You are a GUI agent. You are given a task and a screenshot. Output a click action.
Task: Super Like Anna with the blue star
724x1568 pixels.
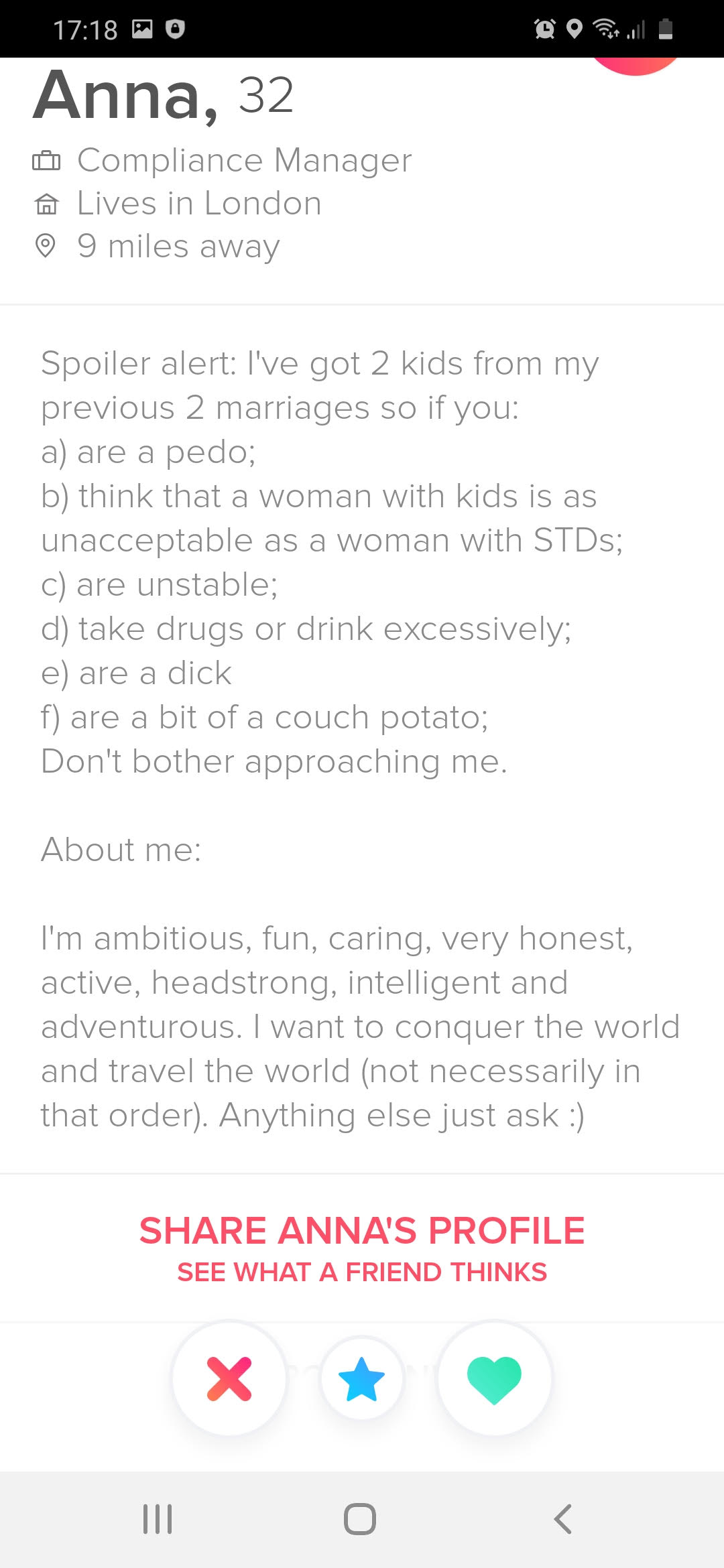[362, 1378]
